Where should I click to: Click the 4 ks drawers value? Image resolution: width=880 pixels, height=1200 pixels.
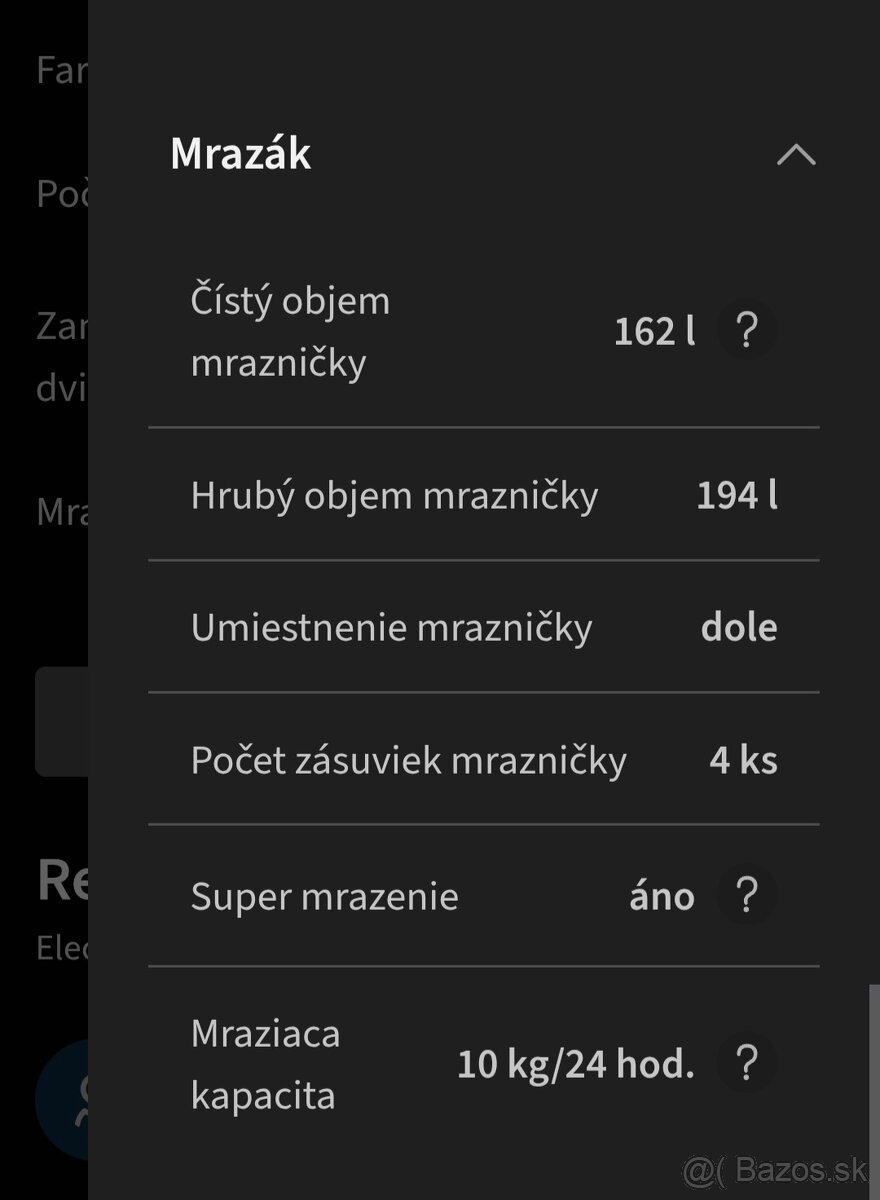click(x=744, y=760)
